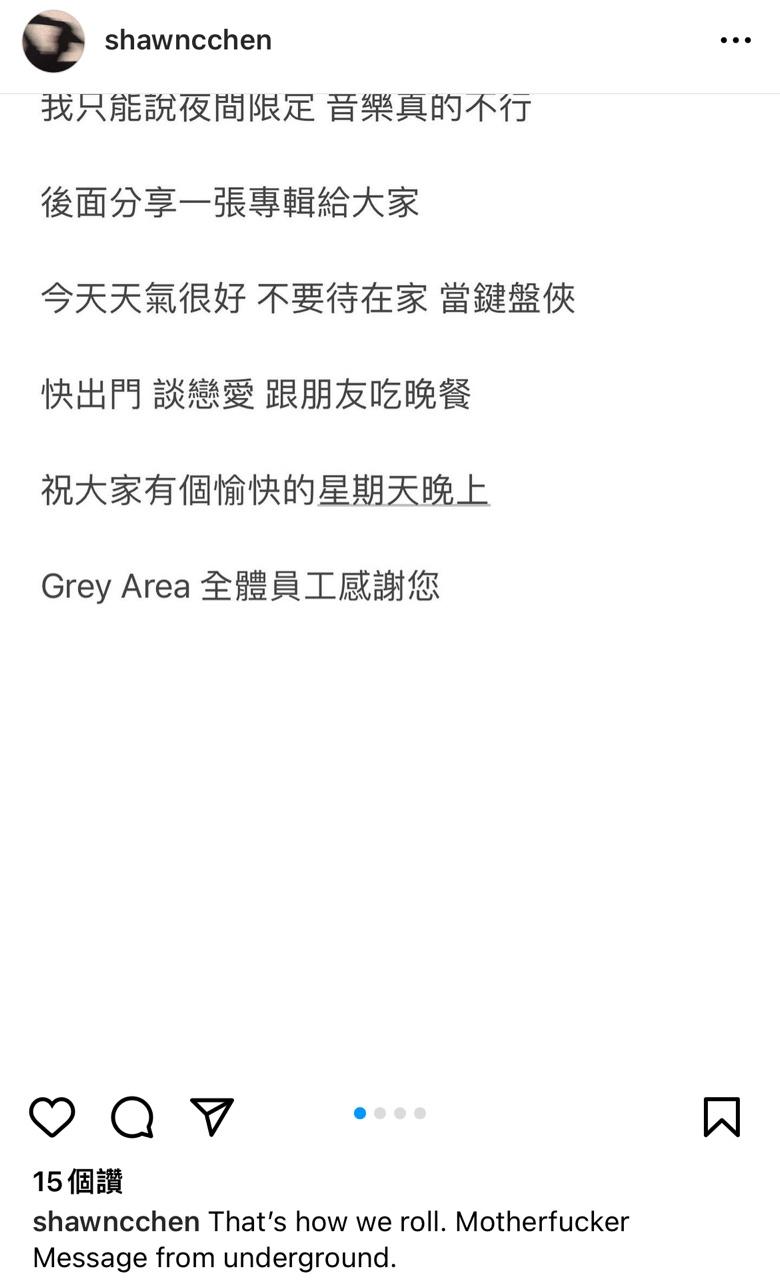Tap the carousel page indicator dots
Screen dimensions: 780x1280
(x=390, y=1113)
